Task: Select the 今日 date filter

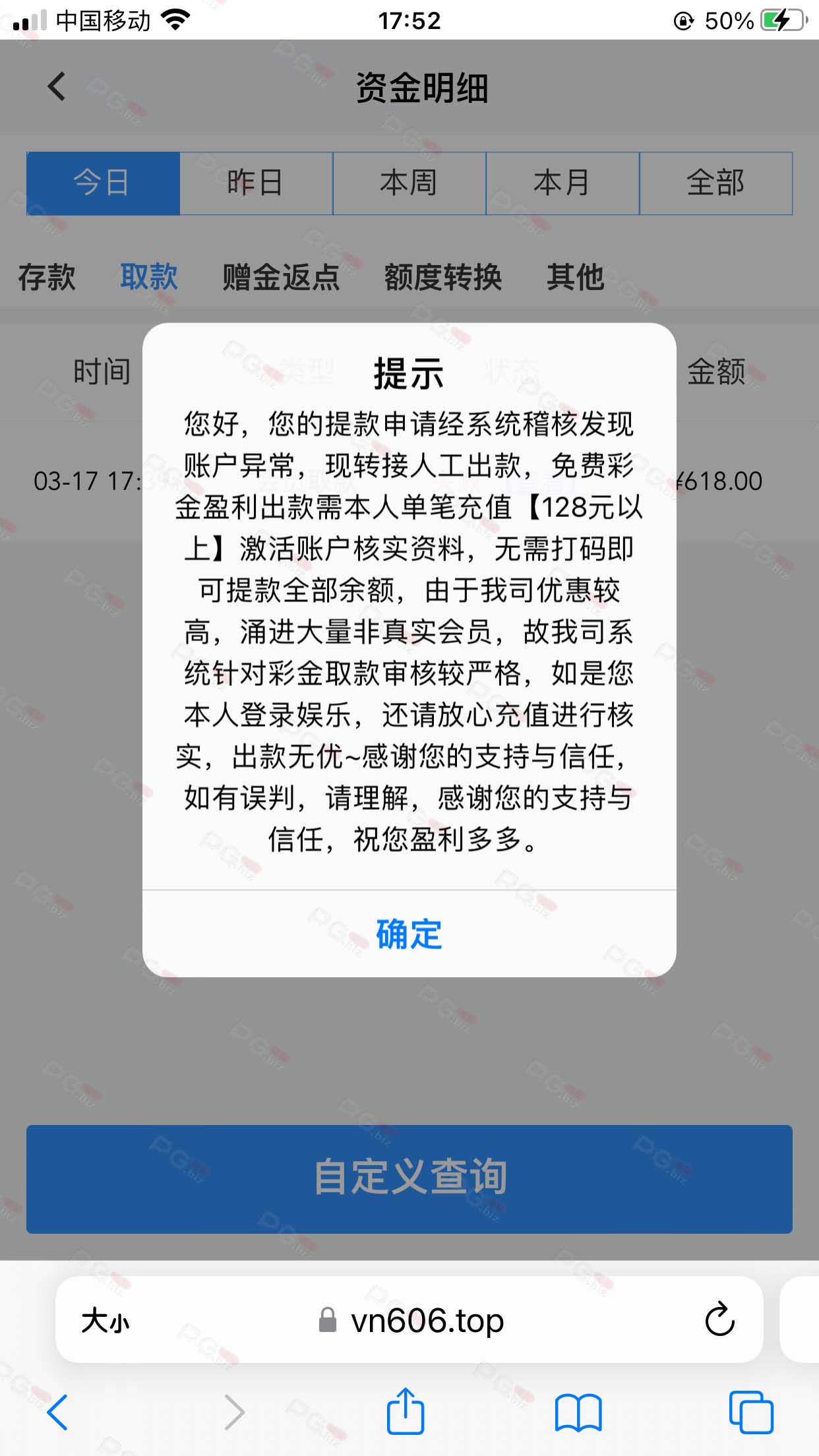Action: coord(103,183)
